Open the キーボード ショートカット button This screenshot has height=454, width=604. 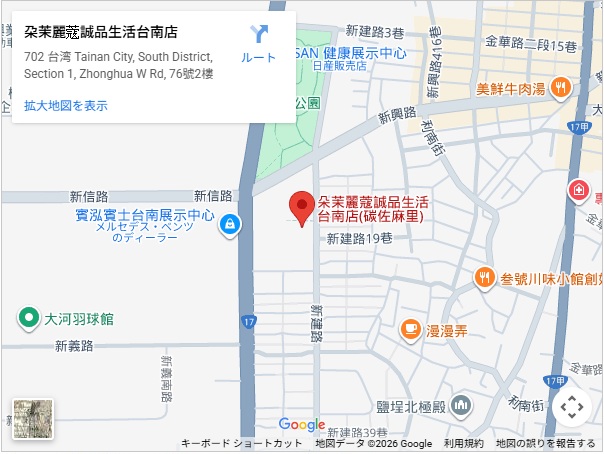[x=241, y=444]
